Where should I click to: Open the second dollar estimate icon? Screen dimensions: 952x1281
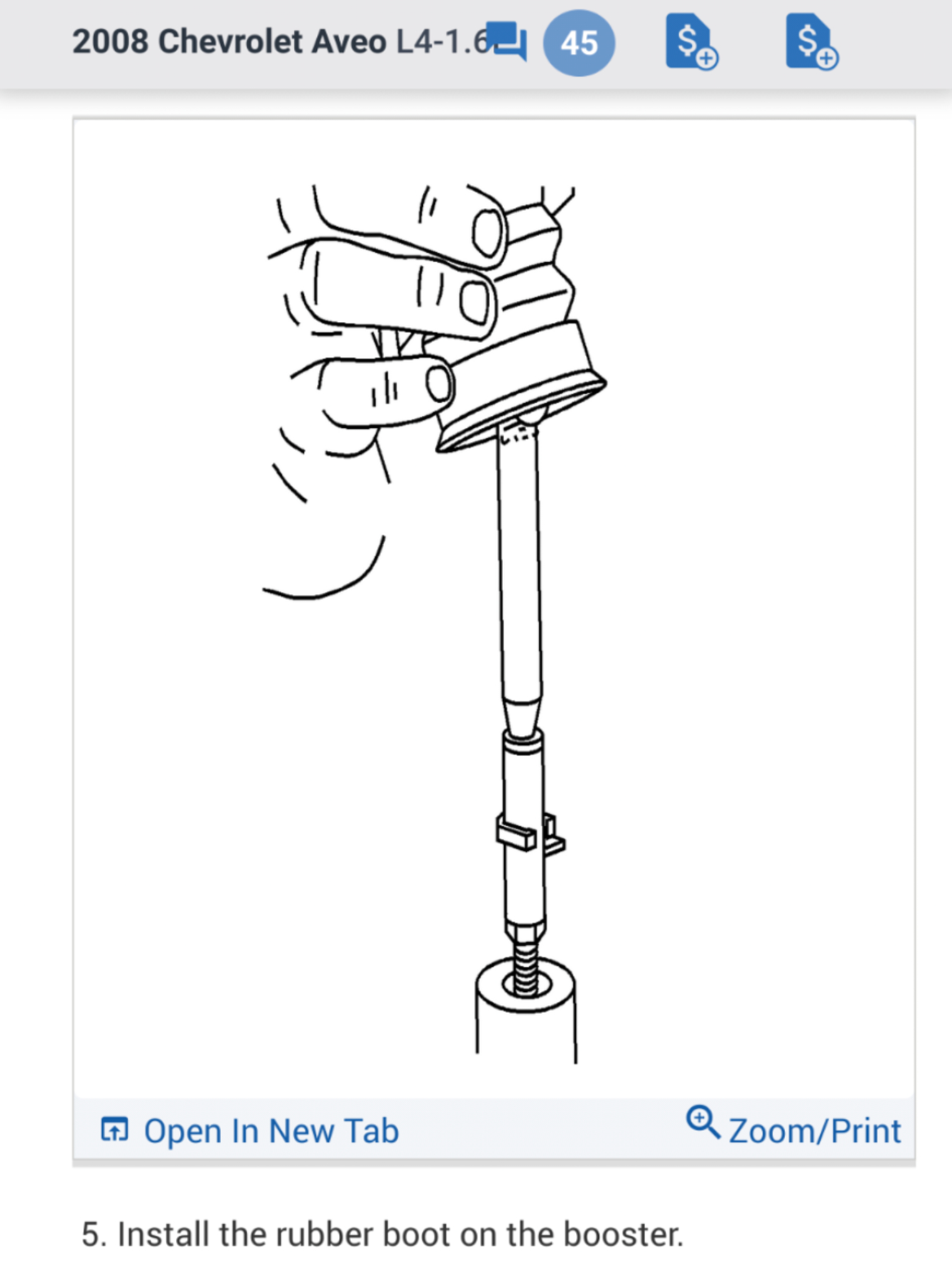(x=811, y=42)
